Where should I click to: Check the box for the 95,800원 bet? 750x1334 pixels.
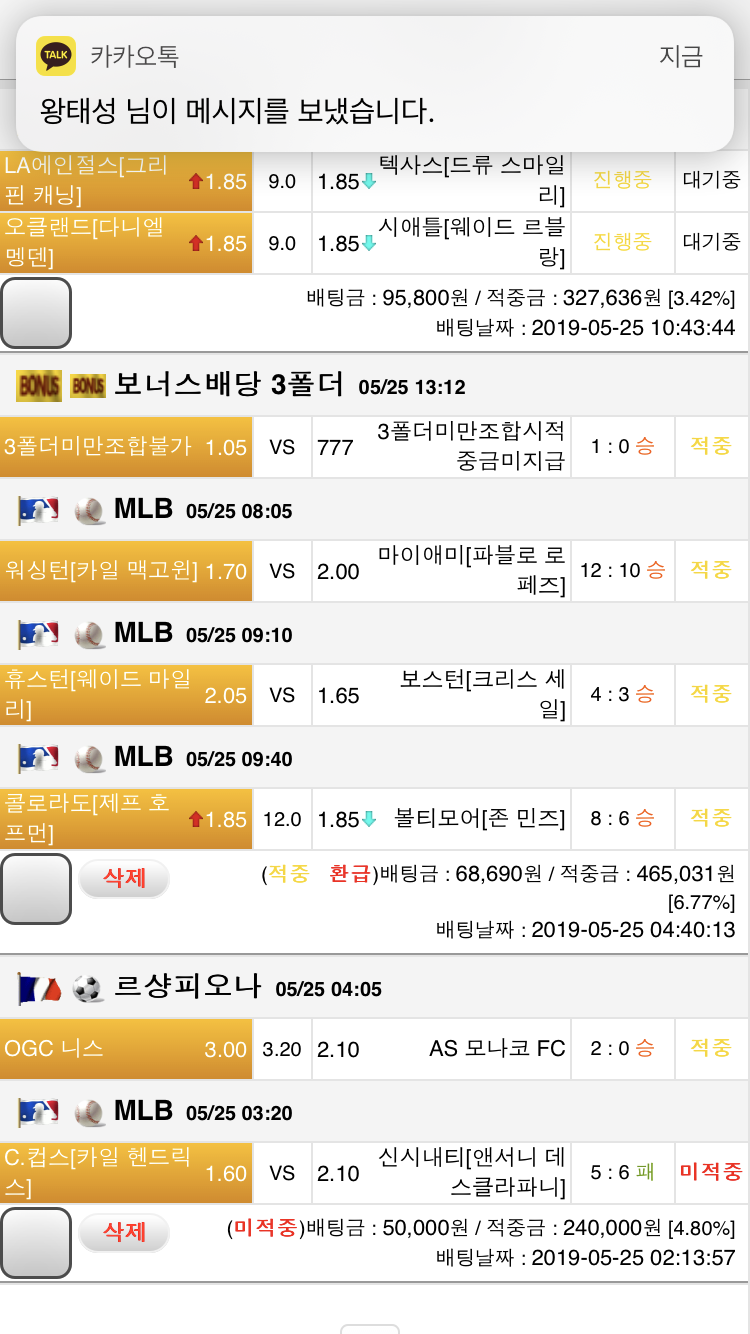[x=36, y=313]
